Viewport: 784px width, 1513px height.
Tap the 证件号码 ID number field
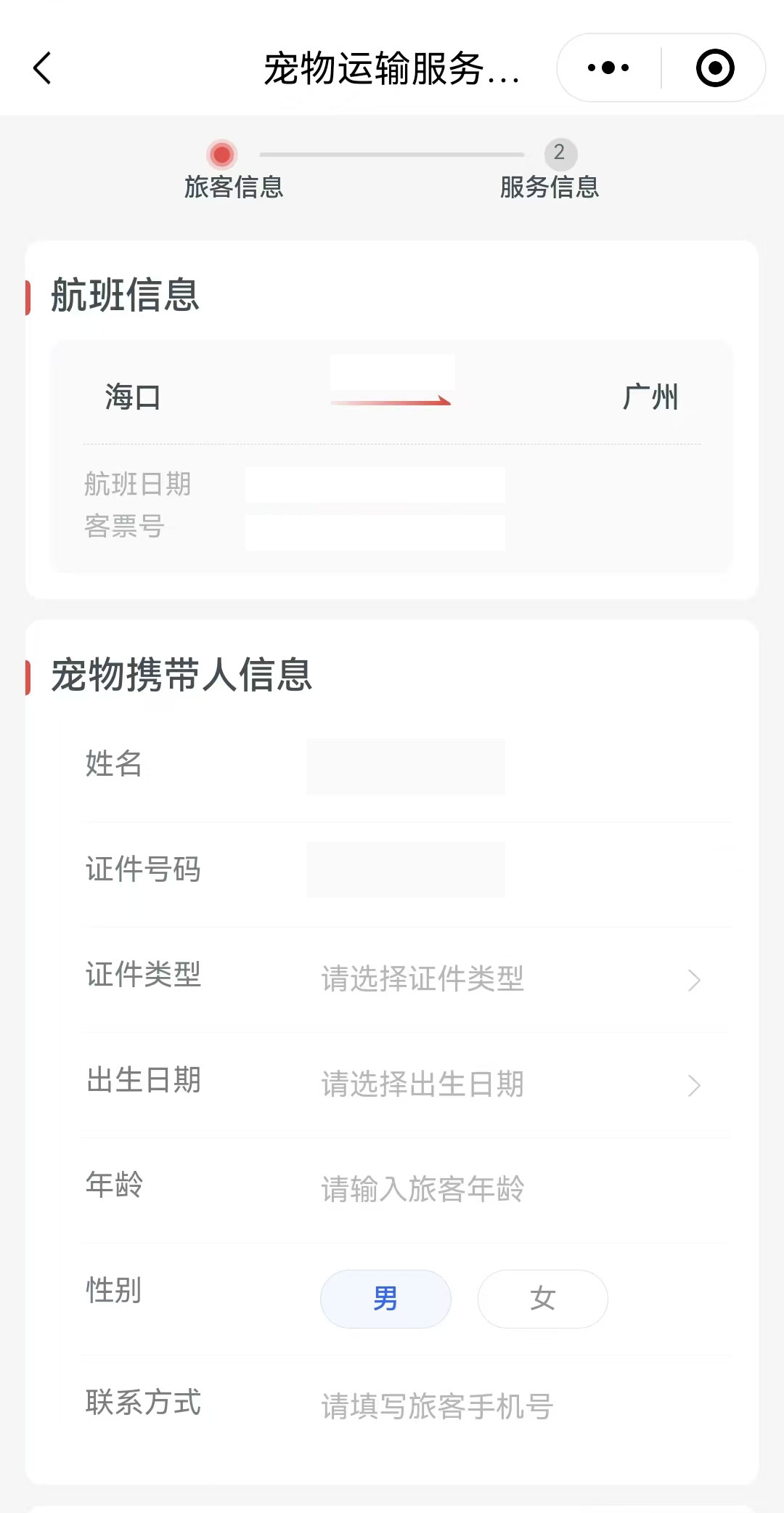point(405,869)
